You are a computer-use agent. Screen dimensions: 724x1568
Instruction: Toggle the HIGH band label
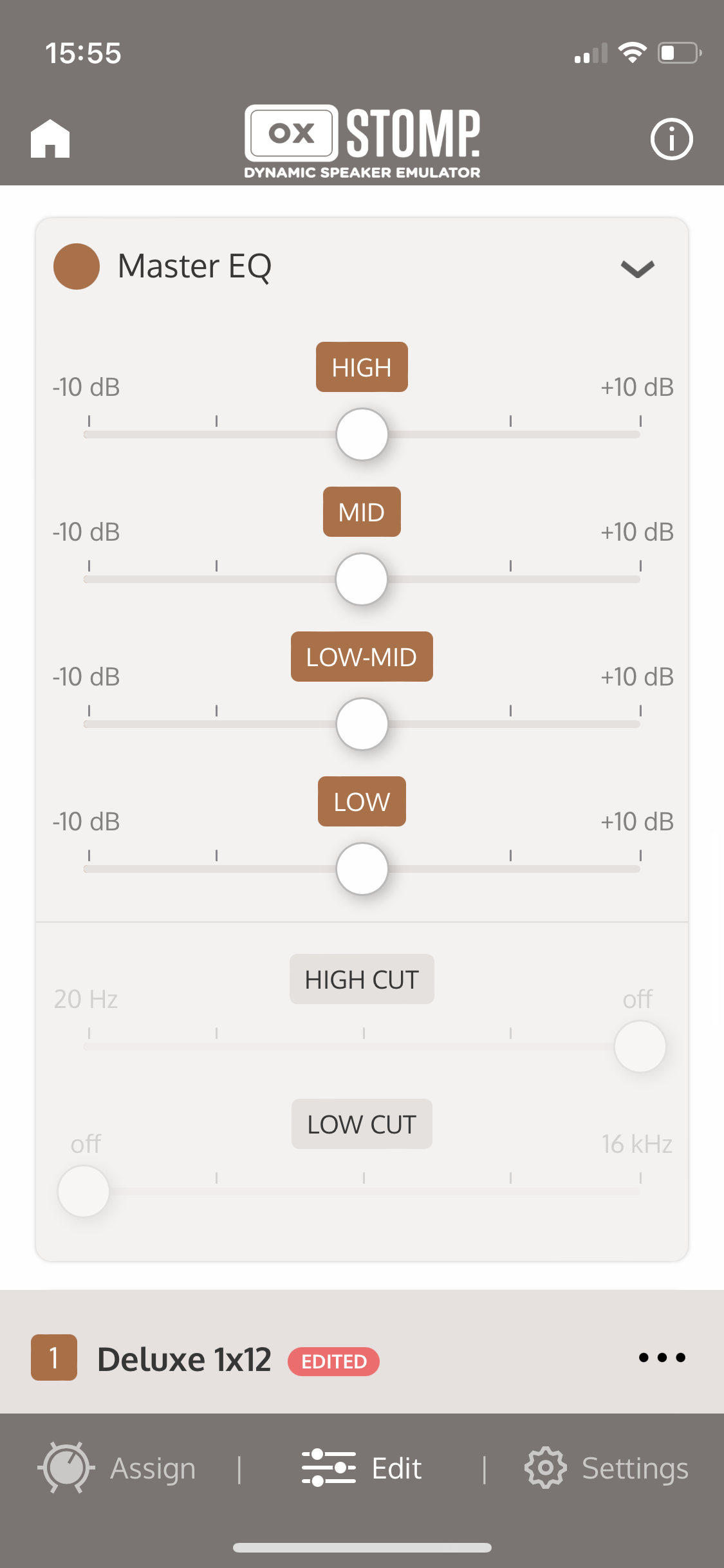[x=362, y=367]
